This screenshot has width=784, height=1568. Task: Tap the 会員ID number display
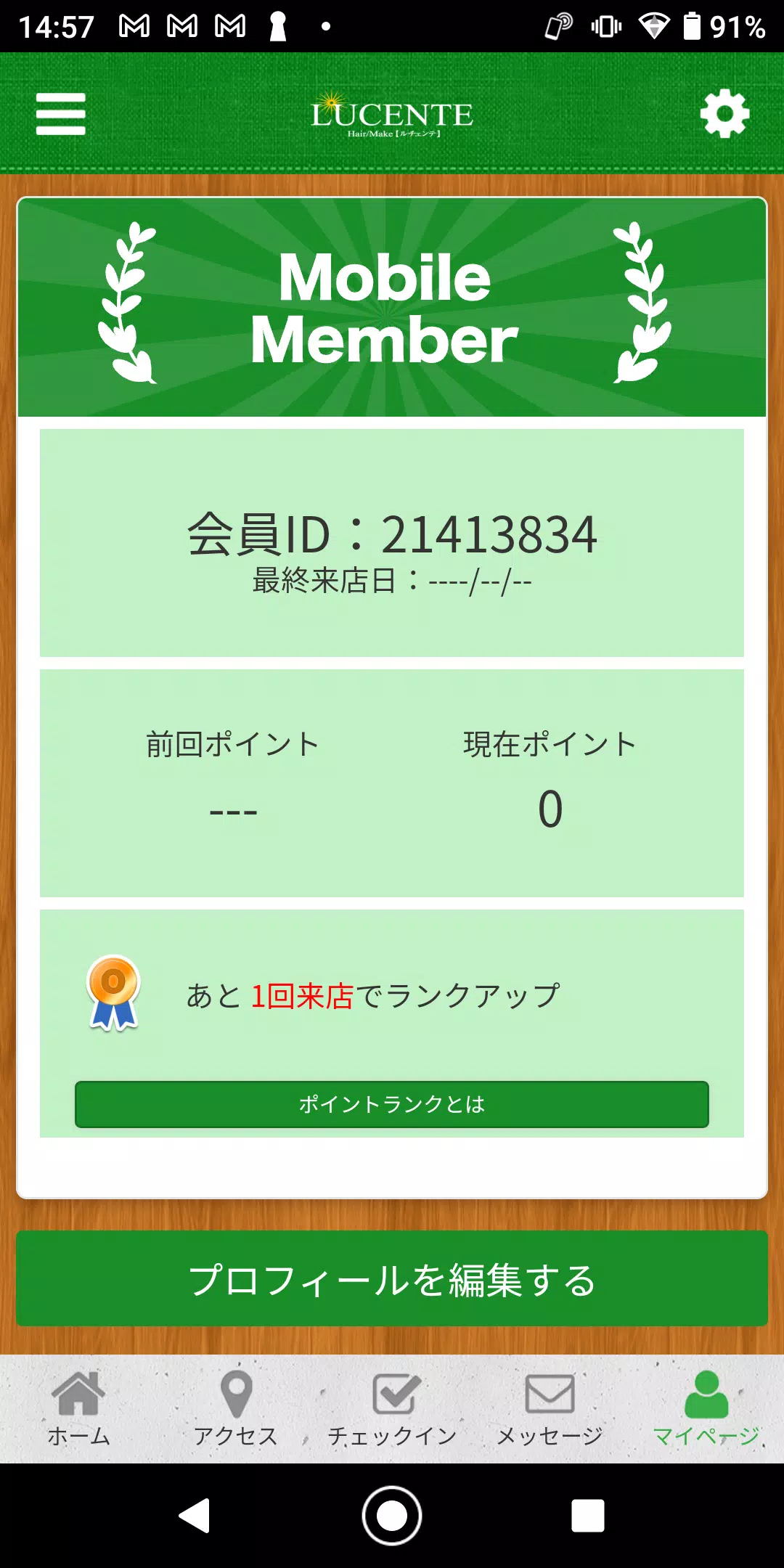[392, 534]
